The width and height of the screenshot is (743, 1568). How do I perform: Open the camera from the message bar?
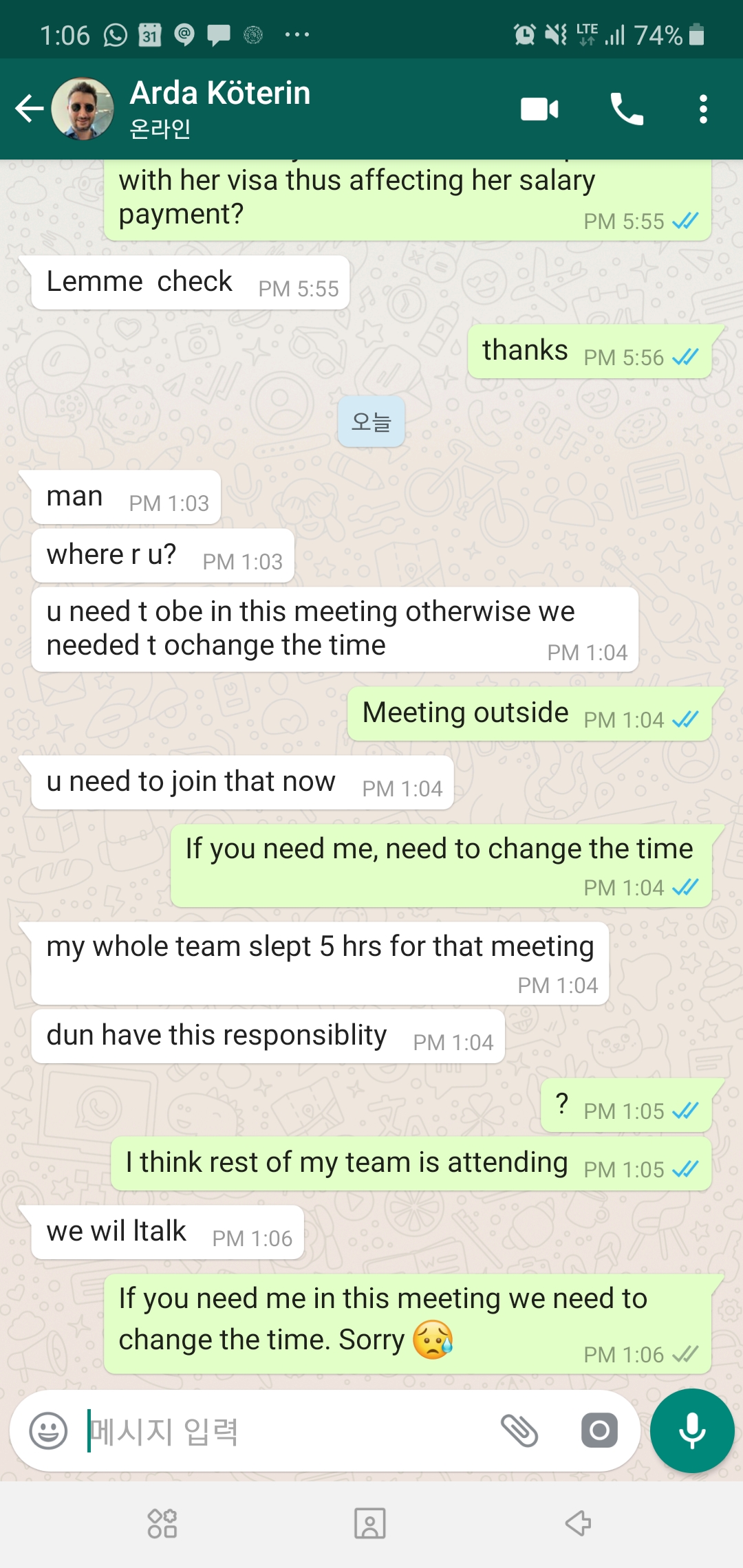(599, 1431)
